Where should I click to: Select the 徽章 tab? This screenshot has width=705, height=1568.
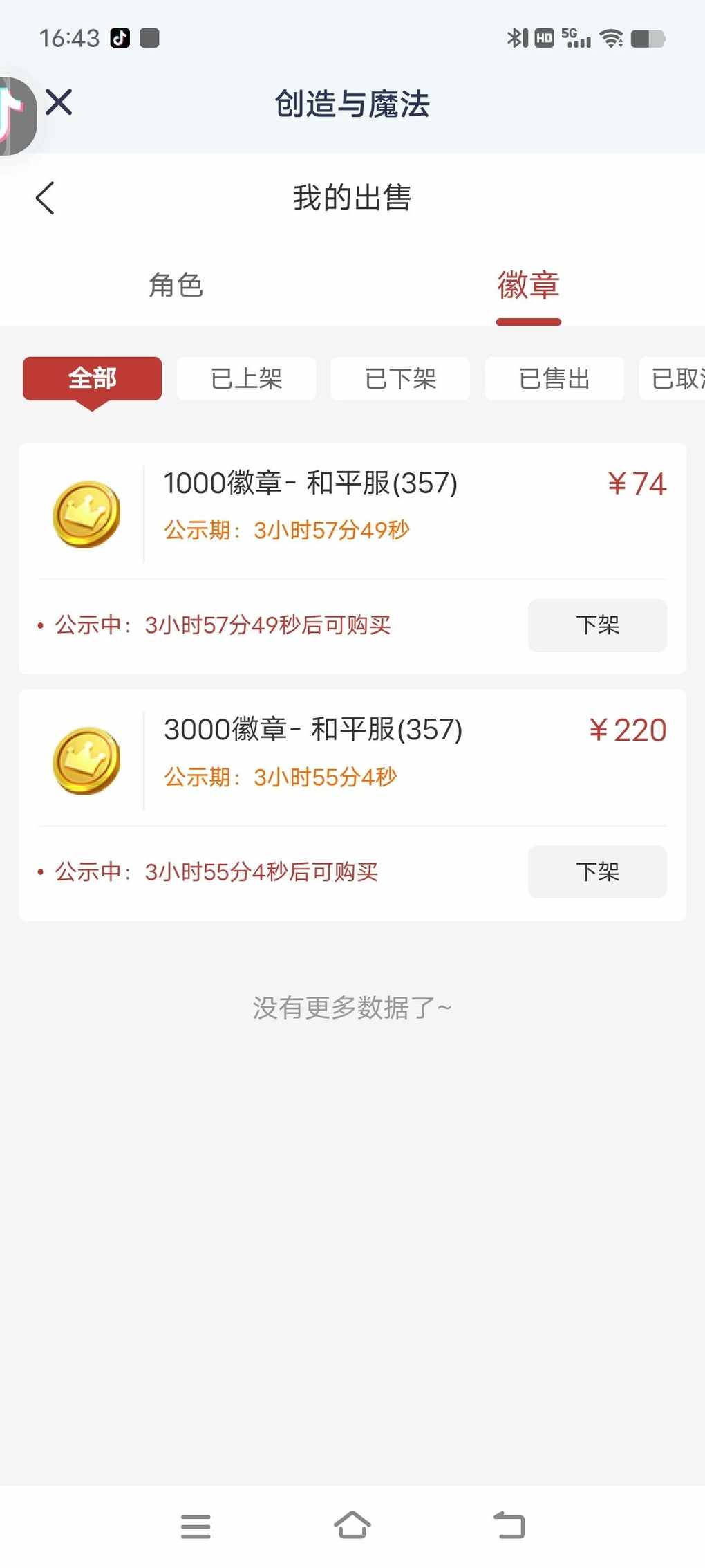[x=528, y=285]
